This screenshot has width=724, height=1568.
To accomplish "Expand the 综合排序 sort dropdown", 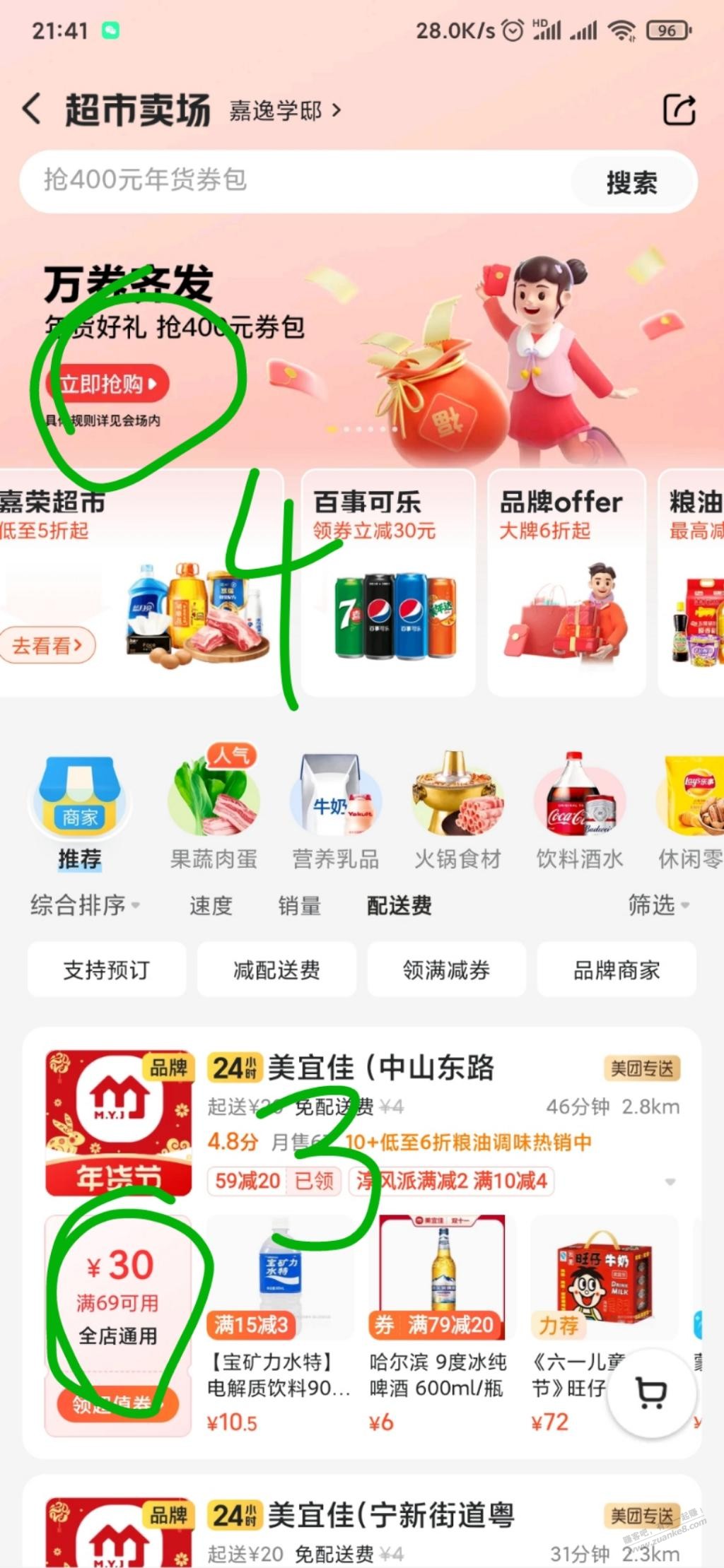I will click(x=84, y=905).
